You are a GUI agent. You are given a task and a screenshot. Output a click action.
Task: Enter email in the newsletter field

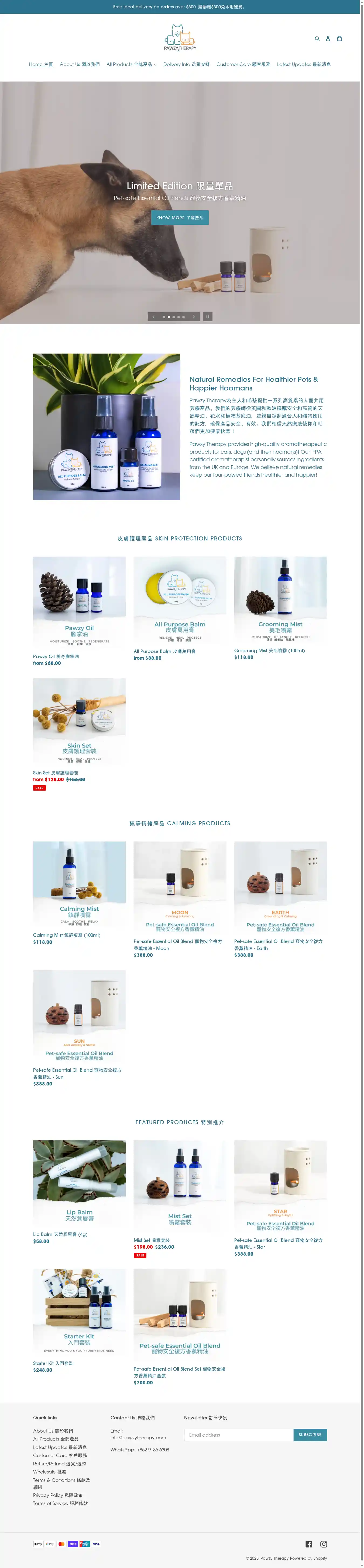[238, 1435]
